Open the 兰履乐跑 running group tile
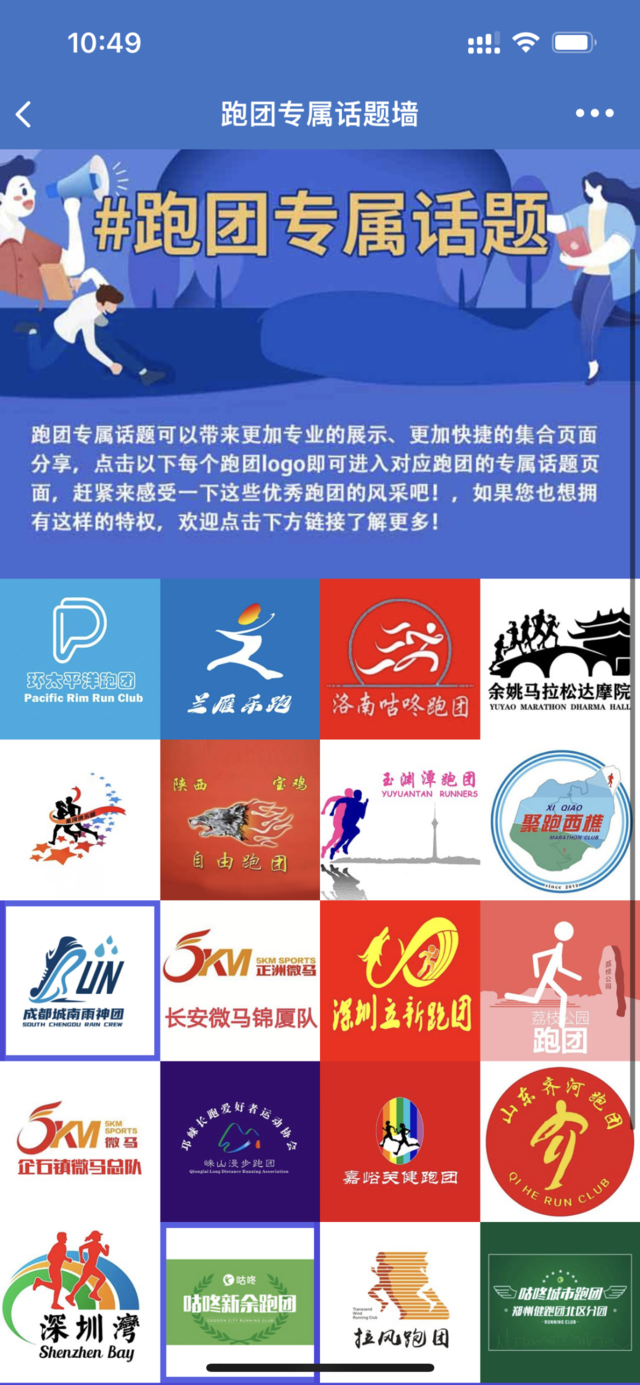The width and height of the screenshot is (640, 1385). tap(240, 659)
